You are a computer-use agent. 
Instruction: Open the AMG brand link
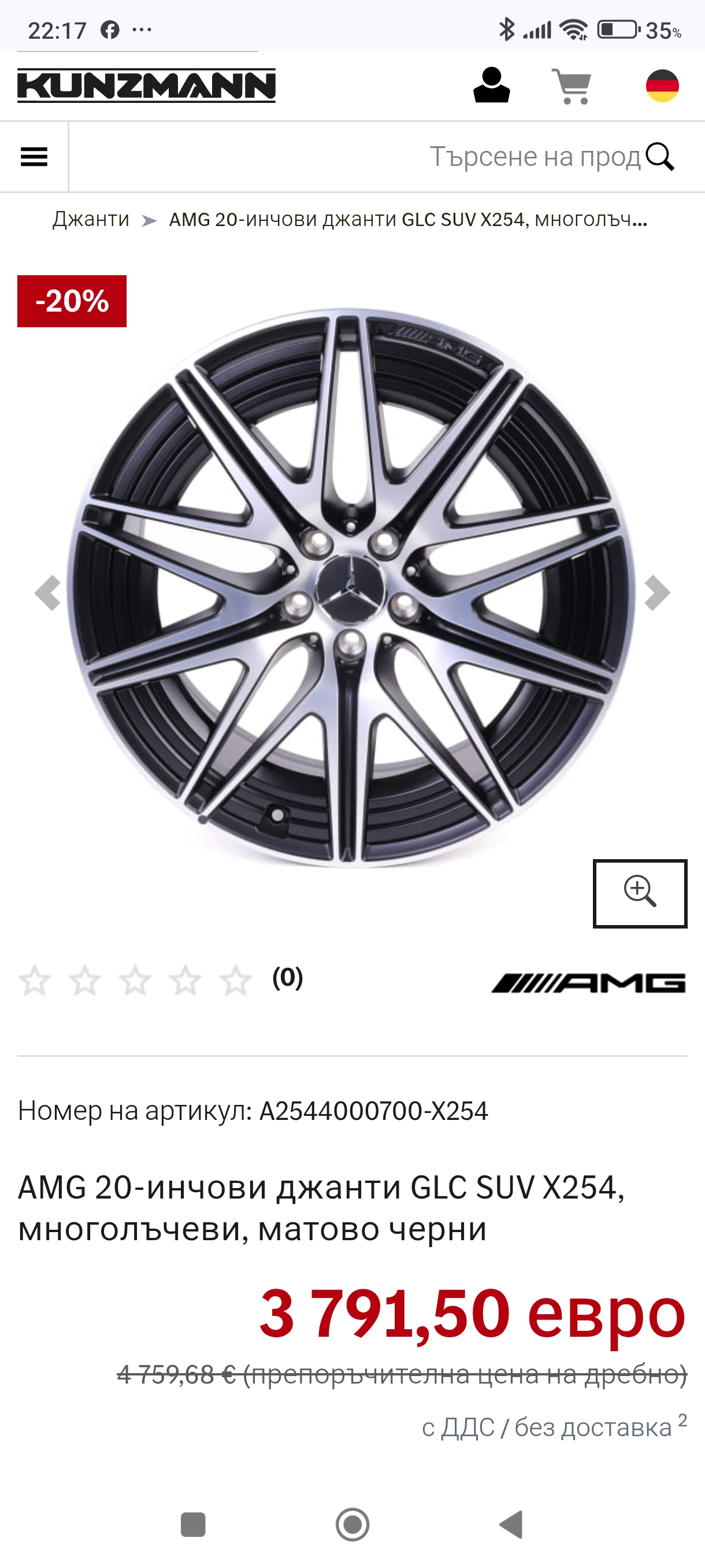(588, 982)
